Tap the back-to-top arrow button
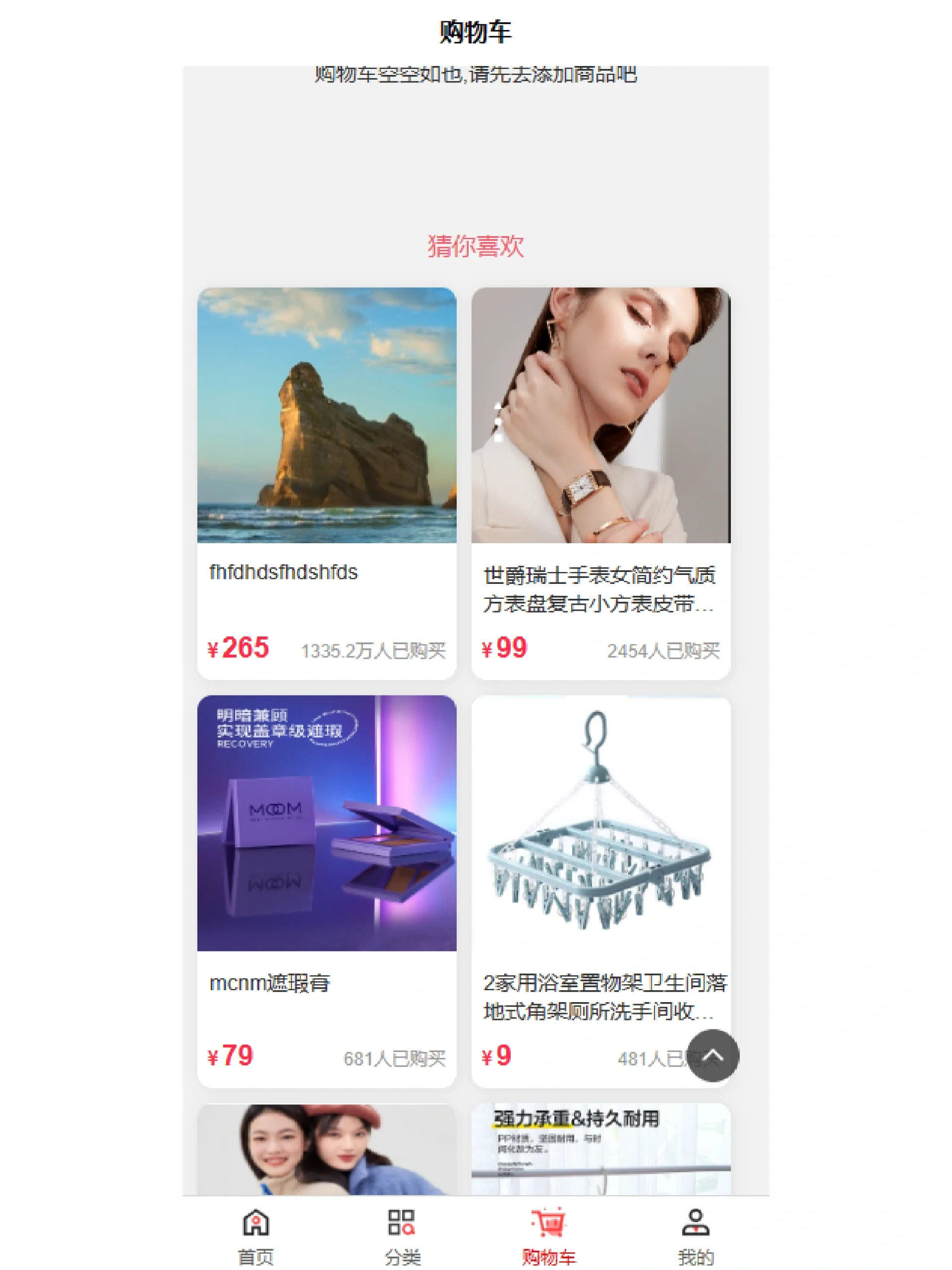 (x=713, y=1055)
